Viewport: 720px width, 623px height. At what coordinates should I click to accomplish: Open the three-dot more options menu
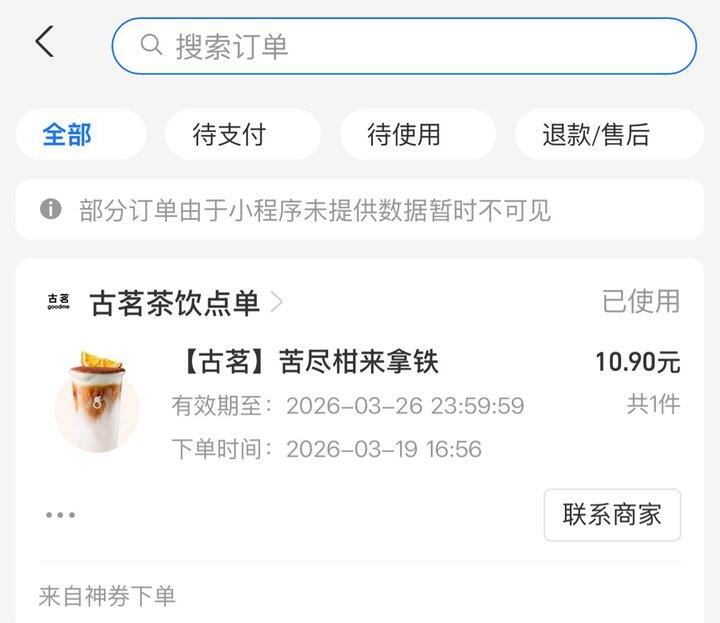pos(60,515)
